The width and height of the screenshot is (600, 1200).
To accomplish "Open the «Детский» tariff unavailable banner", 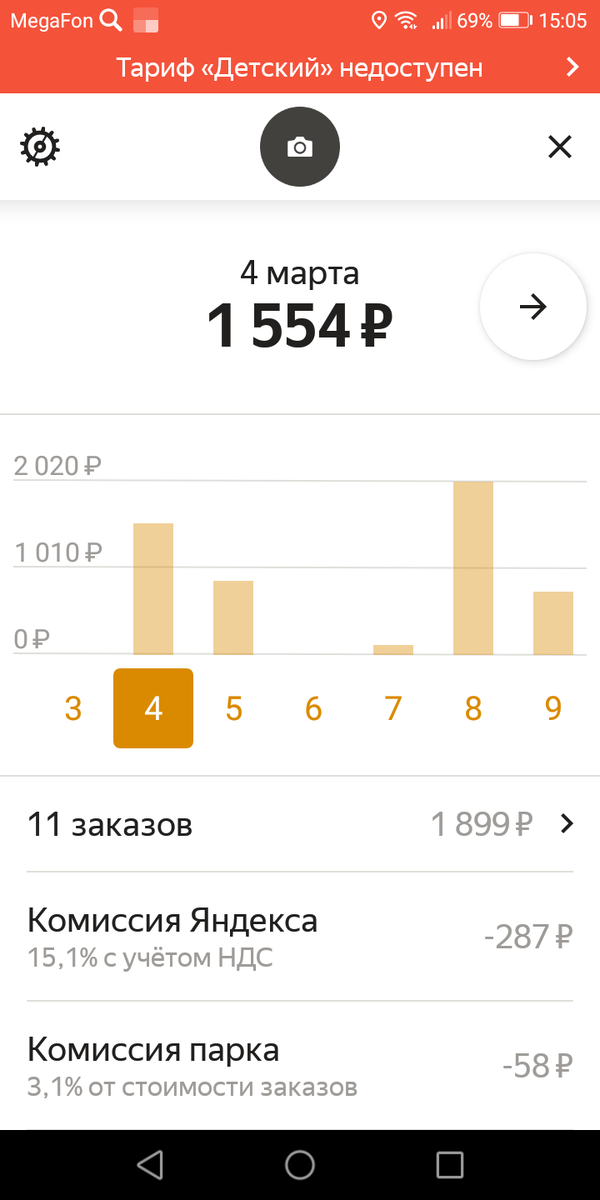I will pos(300,67).
